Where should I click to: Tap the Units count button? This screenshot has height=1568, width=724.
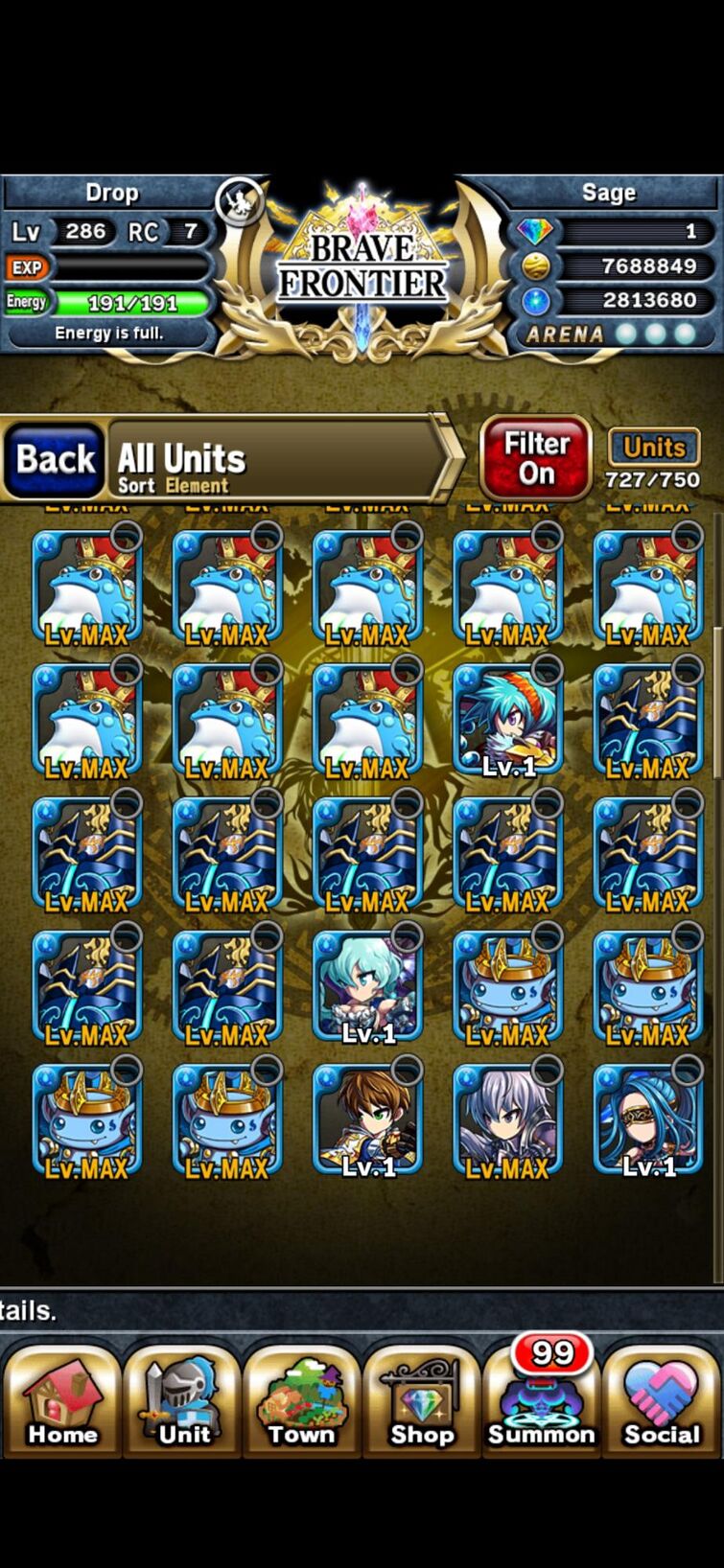(x=654, y=459)
